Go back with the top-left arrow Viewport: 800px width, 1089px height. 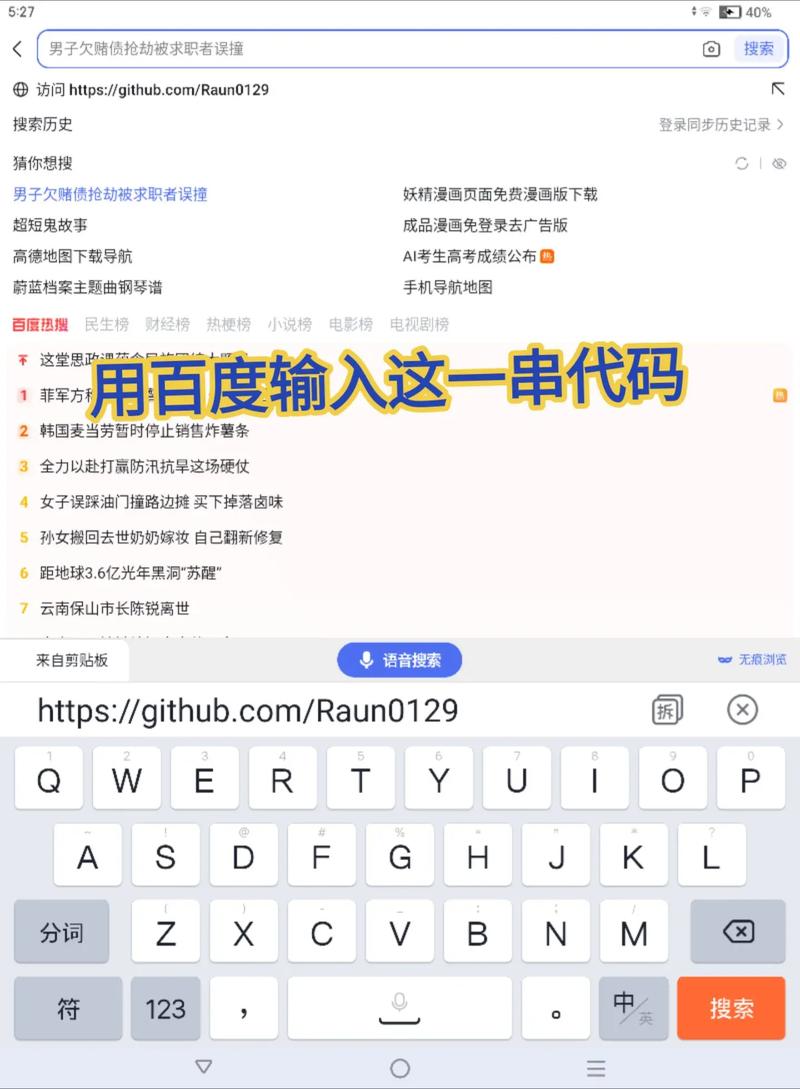pos(17,49)
